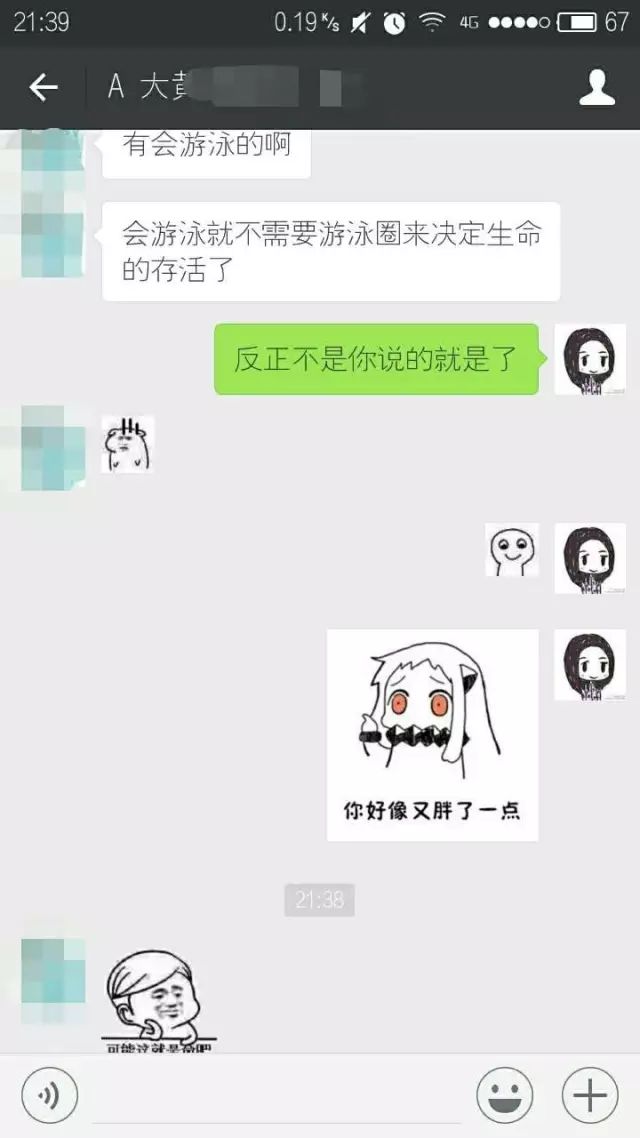640x1138 pixels.
Task: Open my avatar beside 反正不是你说的就是了
Action: 590,359
